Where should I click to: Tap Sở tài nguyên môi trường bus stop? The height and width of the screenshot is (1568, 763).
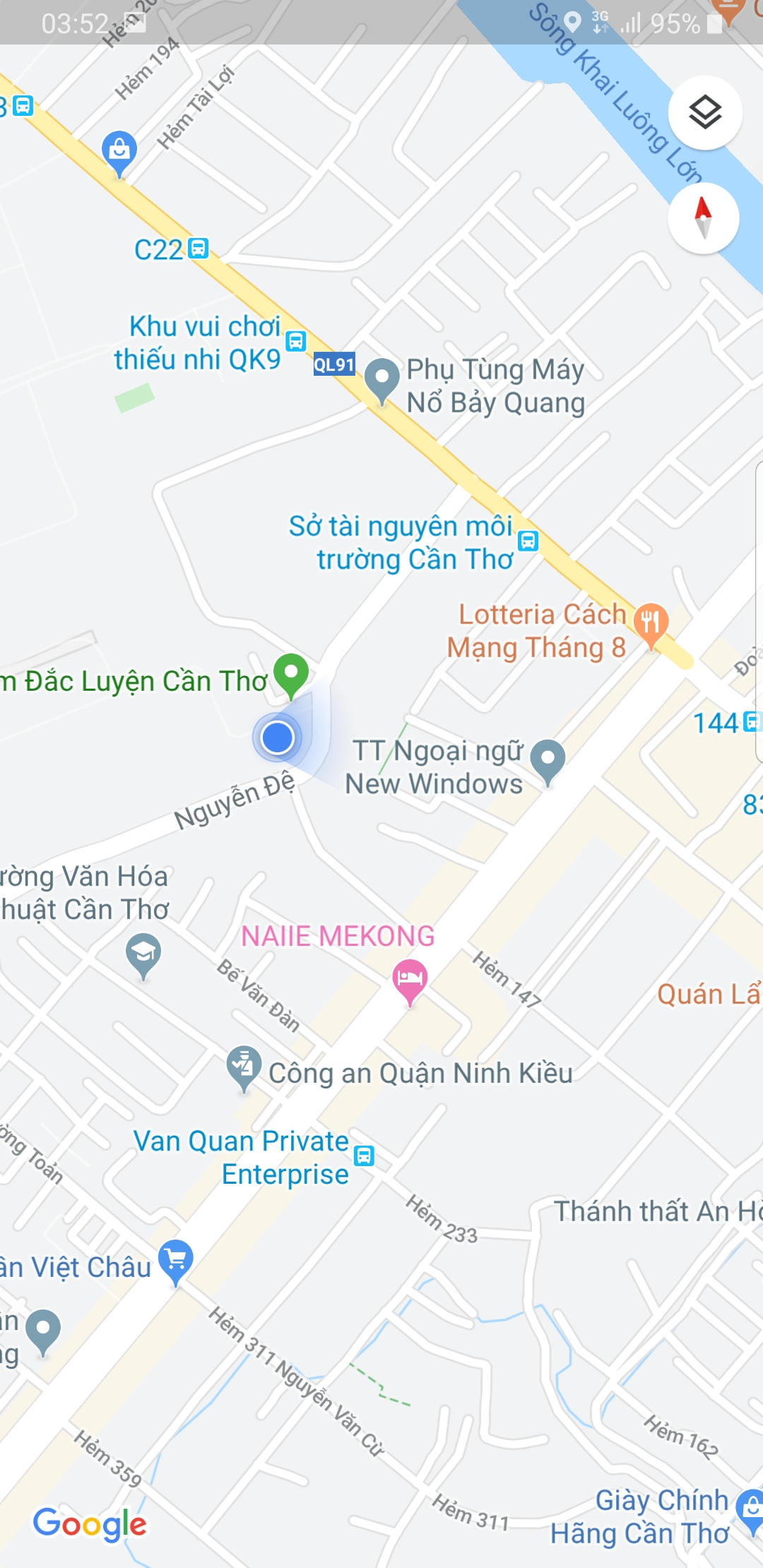[x=528, y=541]
